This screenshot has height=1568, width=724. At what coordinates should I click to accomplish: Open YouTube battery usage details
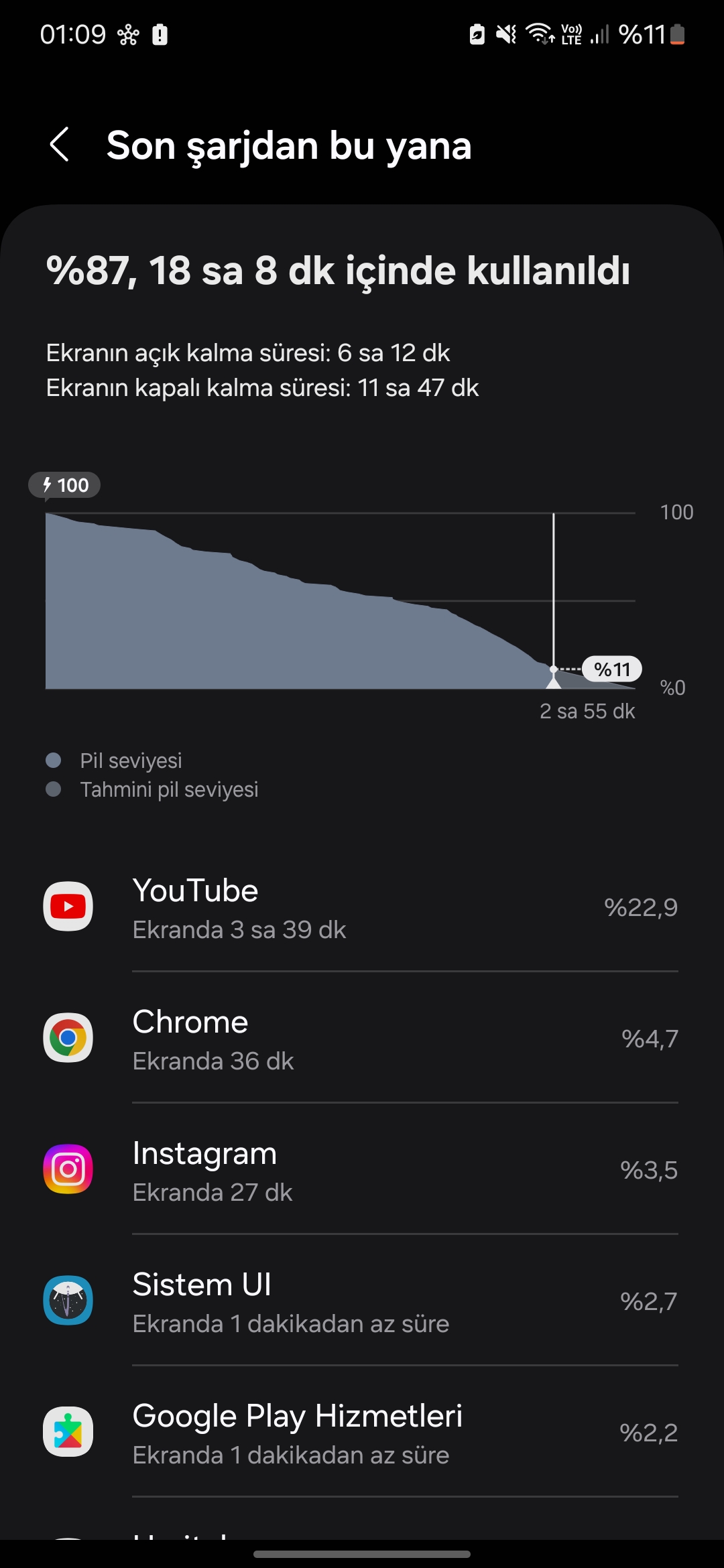pyautogui.click(x=362, y=907)
